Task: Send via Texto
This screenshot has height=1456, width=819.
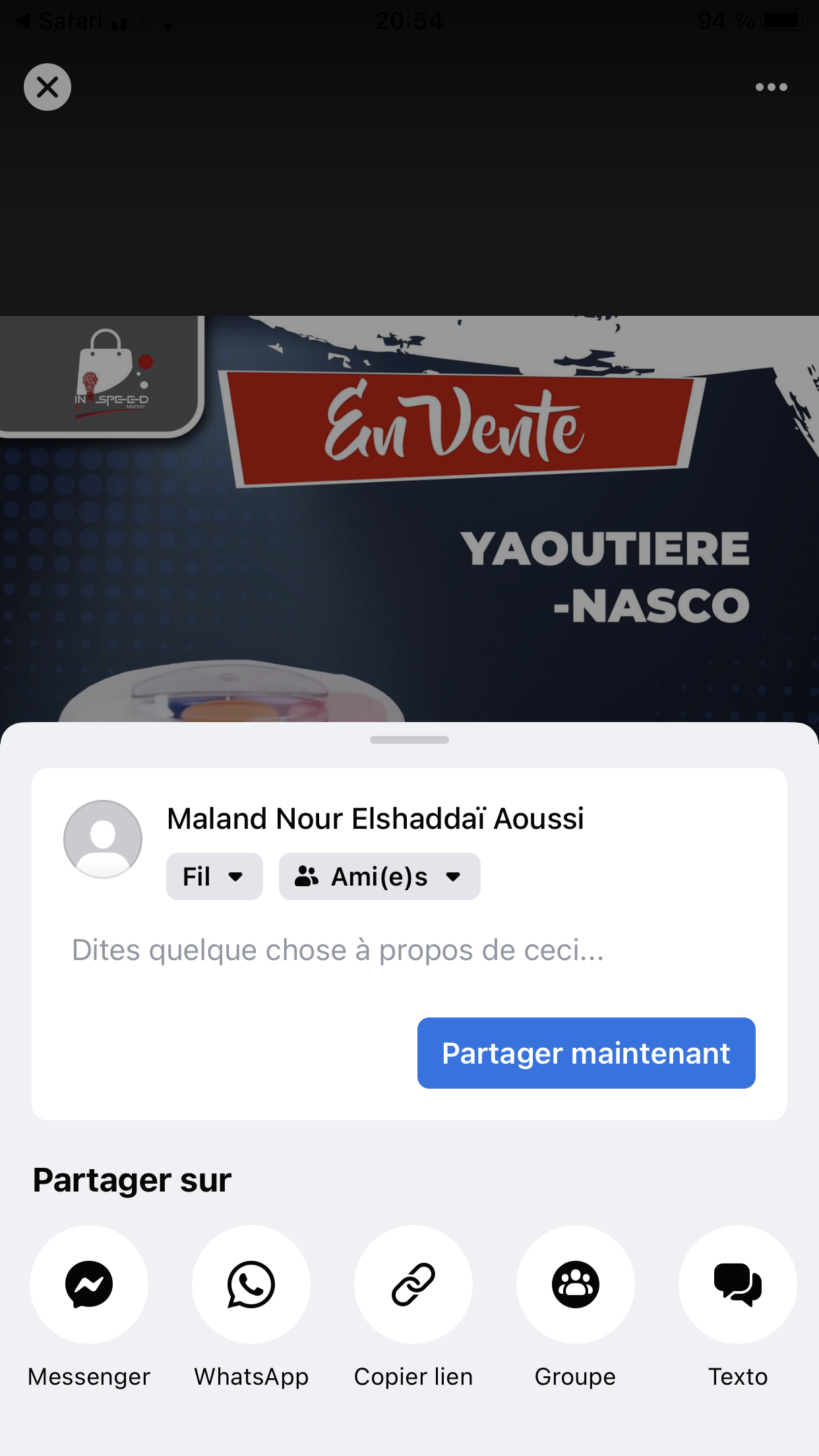Action: click(x=737, y=1285)
